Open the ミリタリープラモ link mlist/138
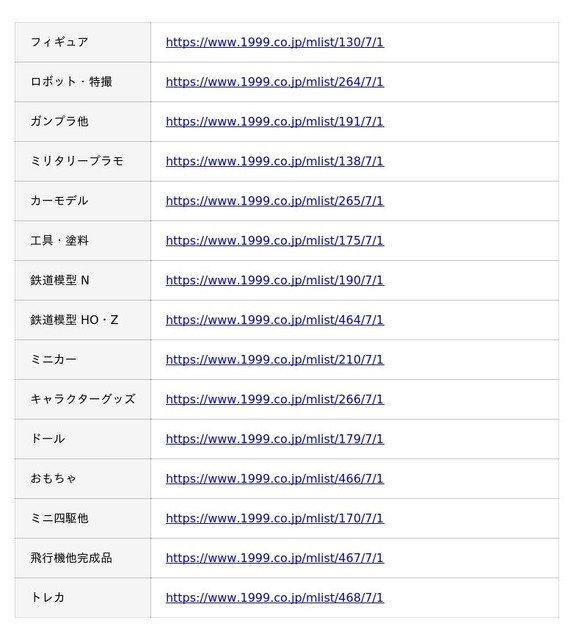The height and width of the screenshot is (640, 587). click(275, 161)
